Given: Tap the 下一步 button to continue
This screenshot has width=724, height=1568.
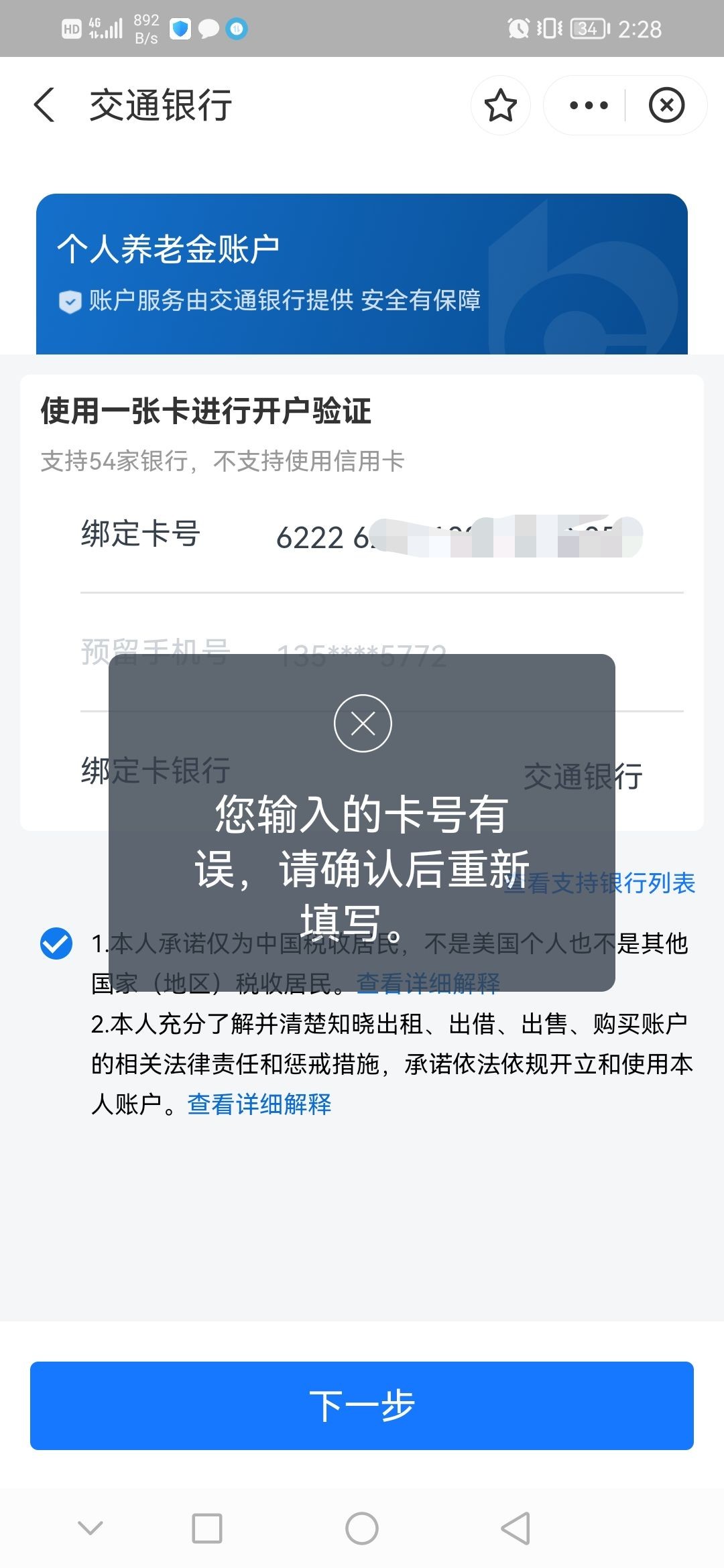Looking at the screenshot, I should click(362, 1405).
